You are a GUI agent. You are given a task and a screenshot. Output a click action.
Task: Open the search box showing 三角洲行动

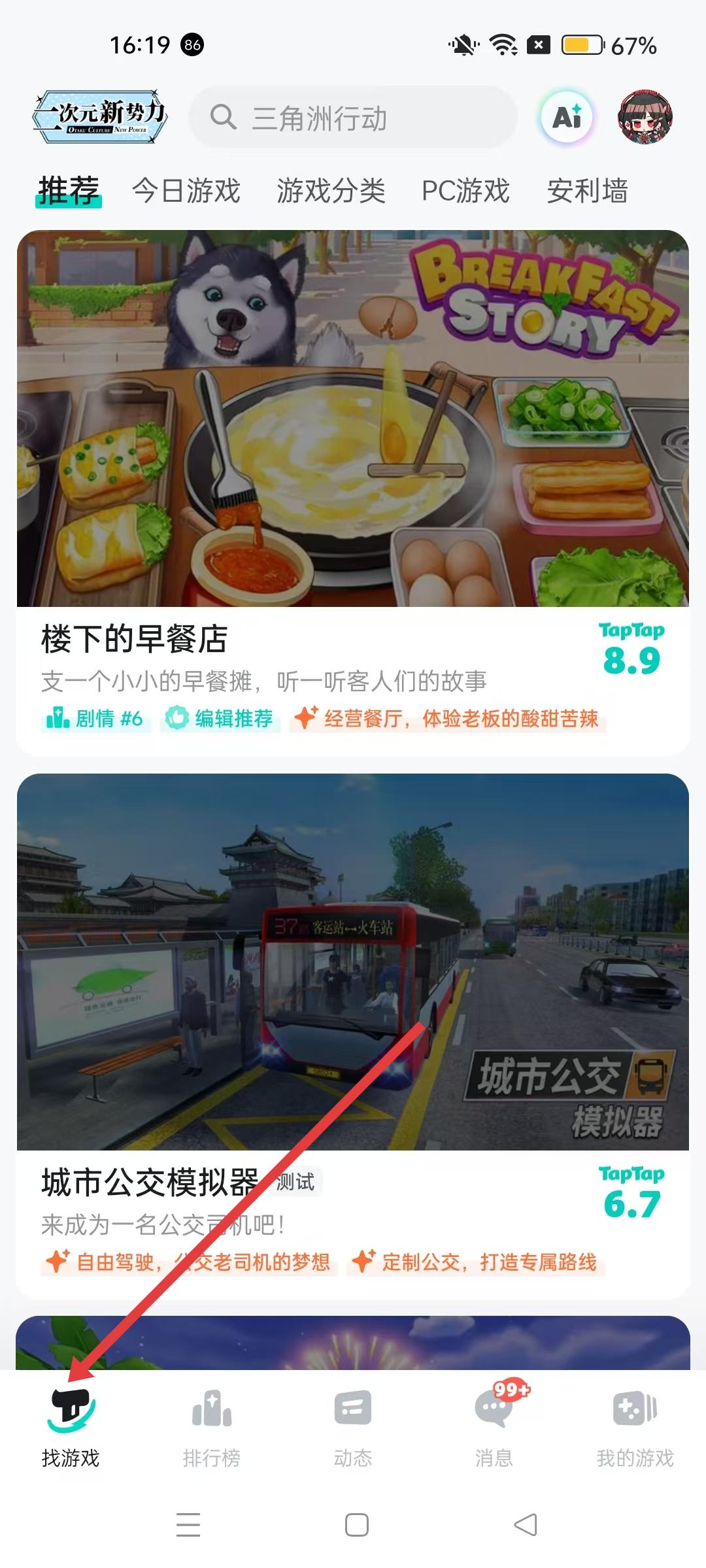tap(353, 118)
